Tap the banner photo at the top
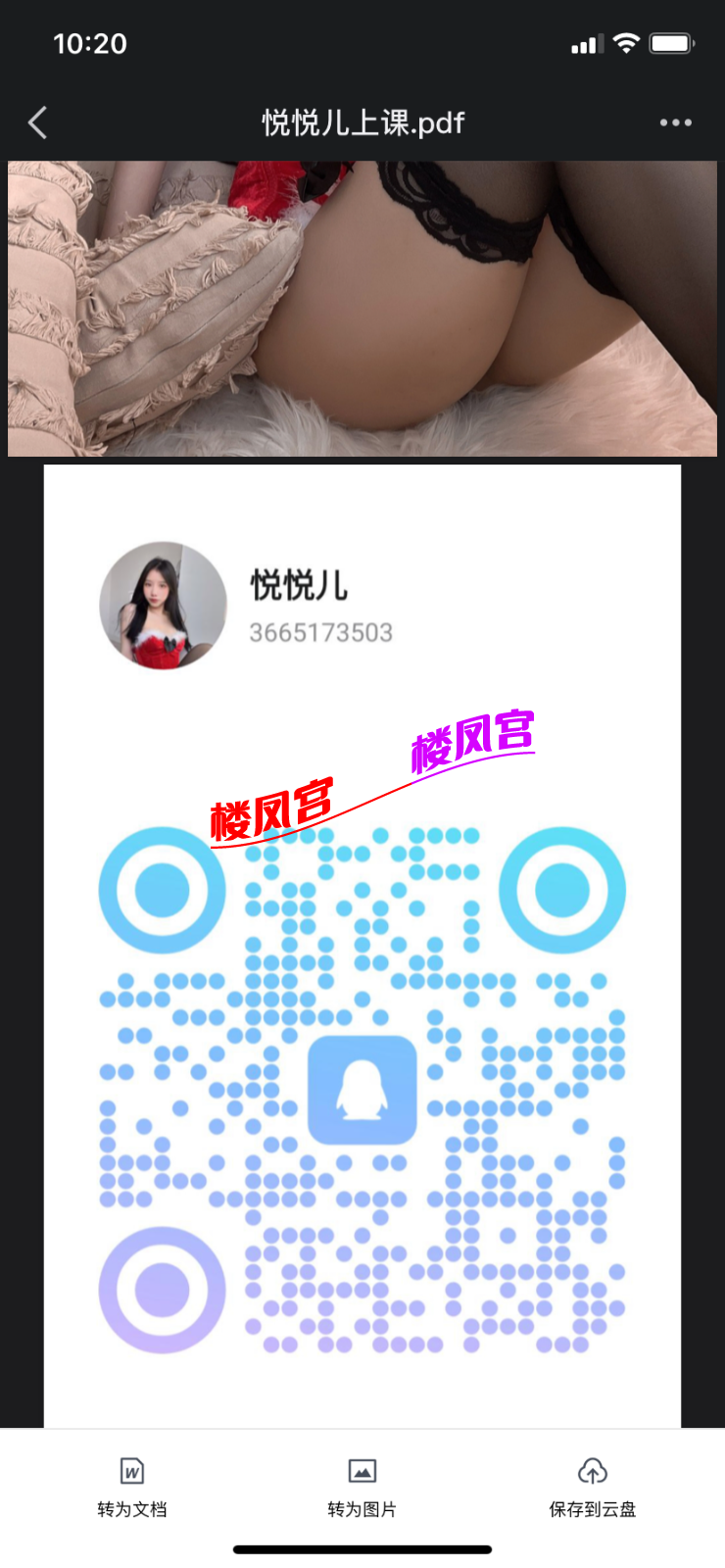 [x=362, y=307]
